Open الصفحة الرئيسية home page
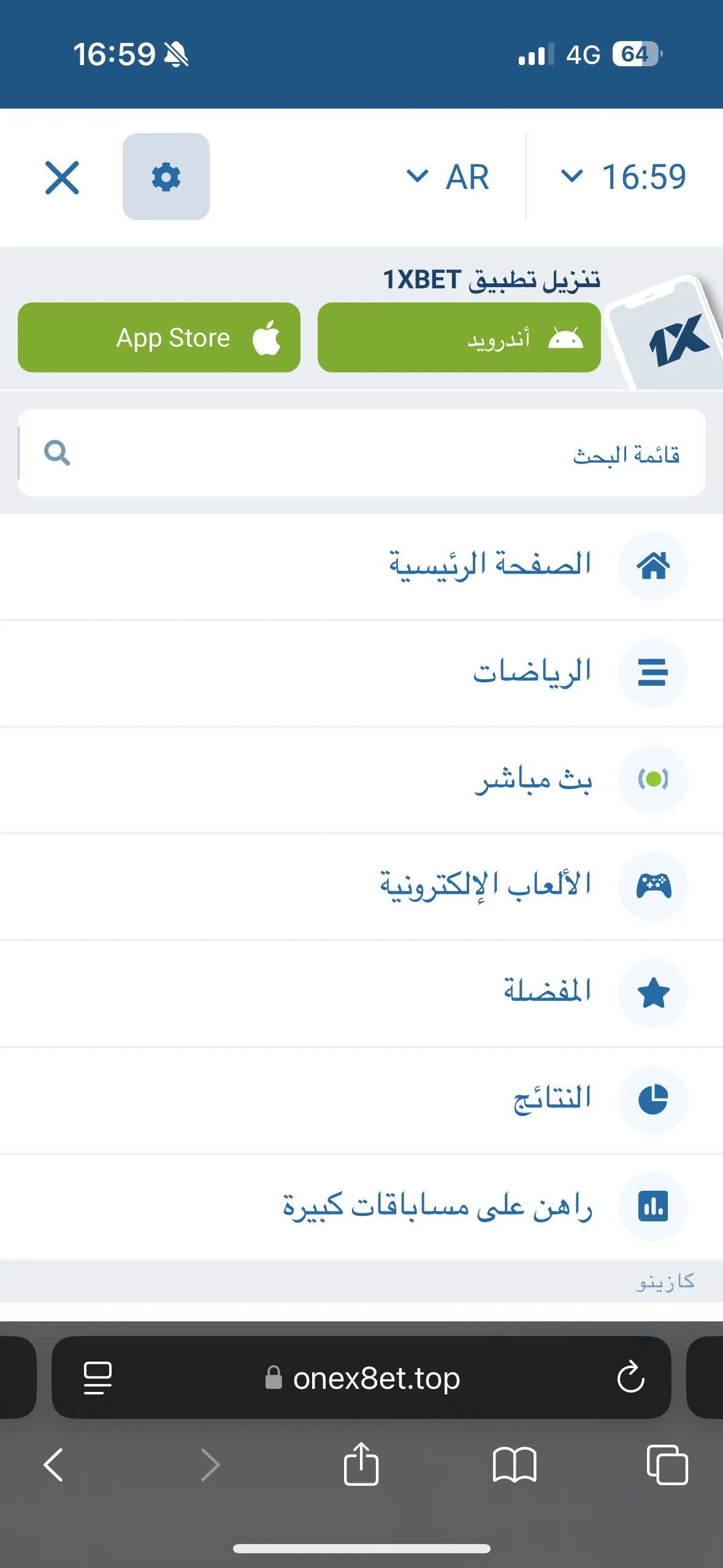This screenshot has width=723, height=1568. (362, 566)
